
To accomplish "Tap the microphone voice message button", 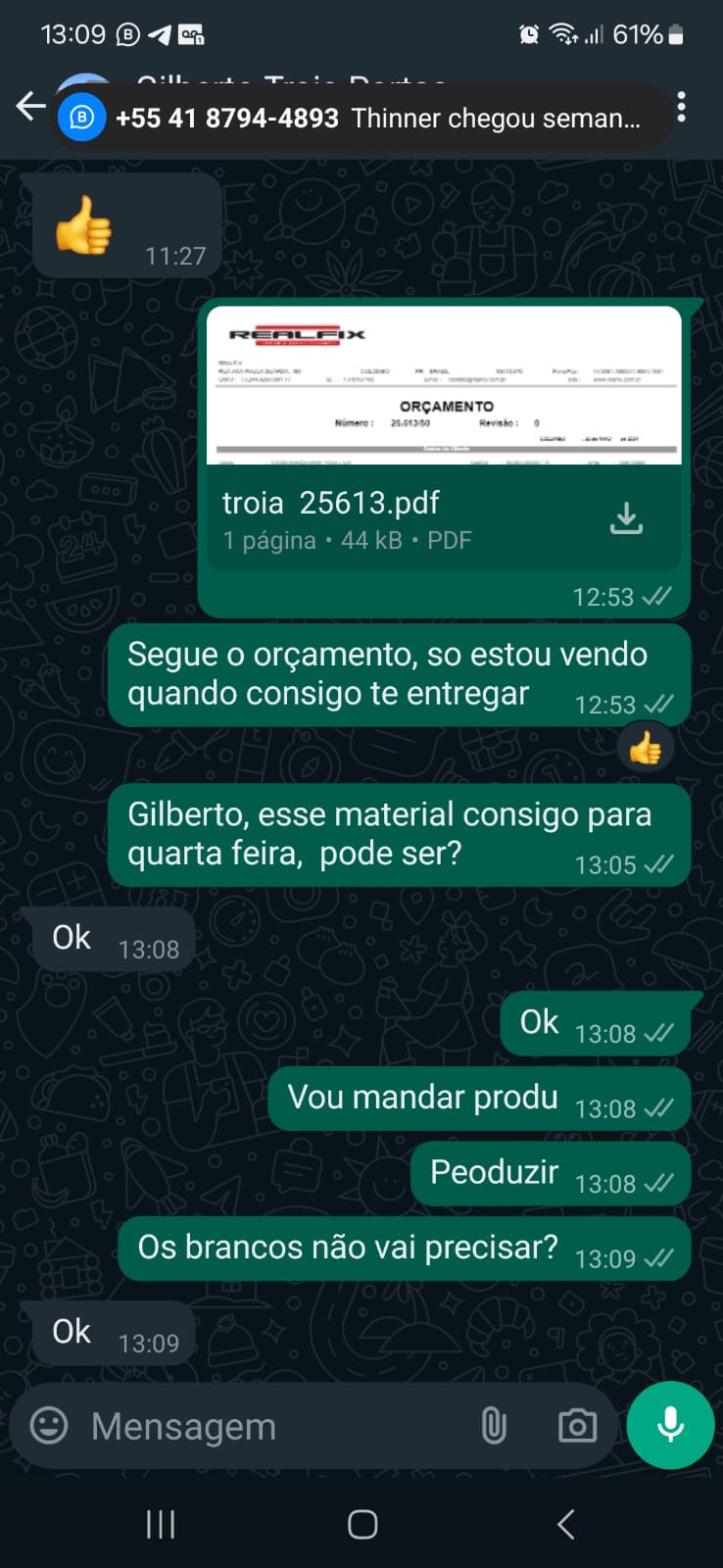I will pos(671,1425).
